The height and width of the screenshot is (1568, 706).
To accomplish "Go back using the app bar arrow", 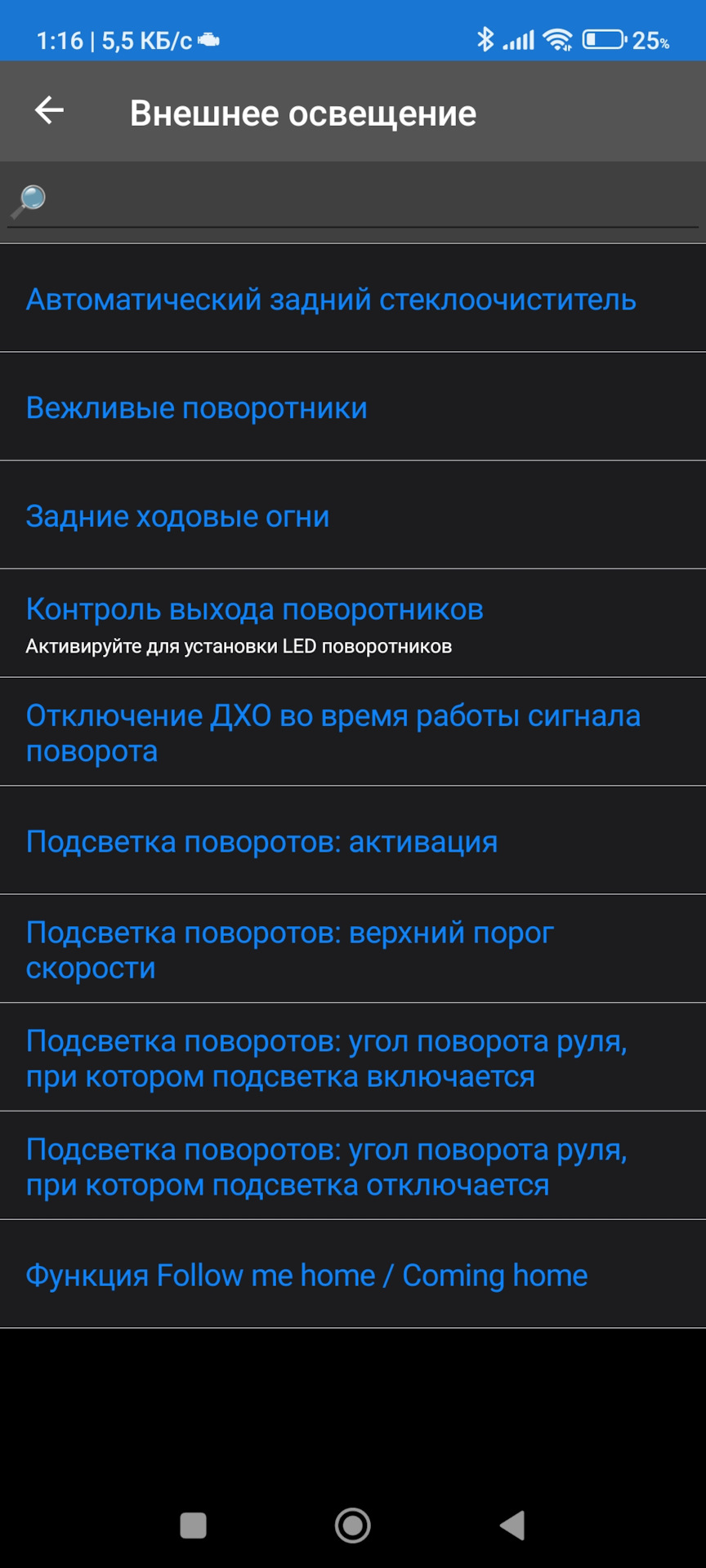I will [49, 110].
